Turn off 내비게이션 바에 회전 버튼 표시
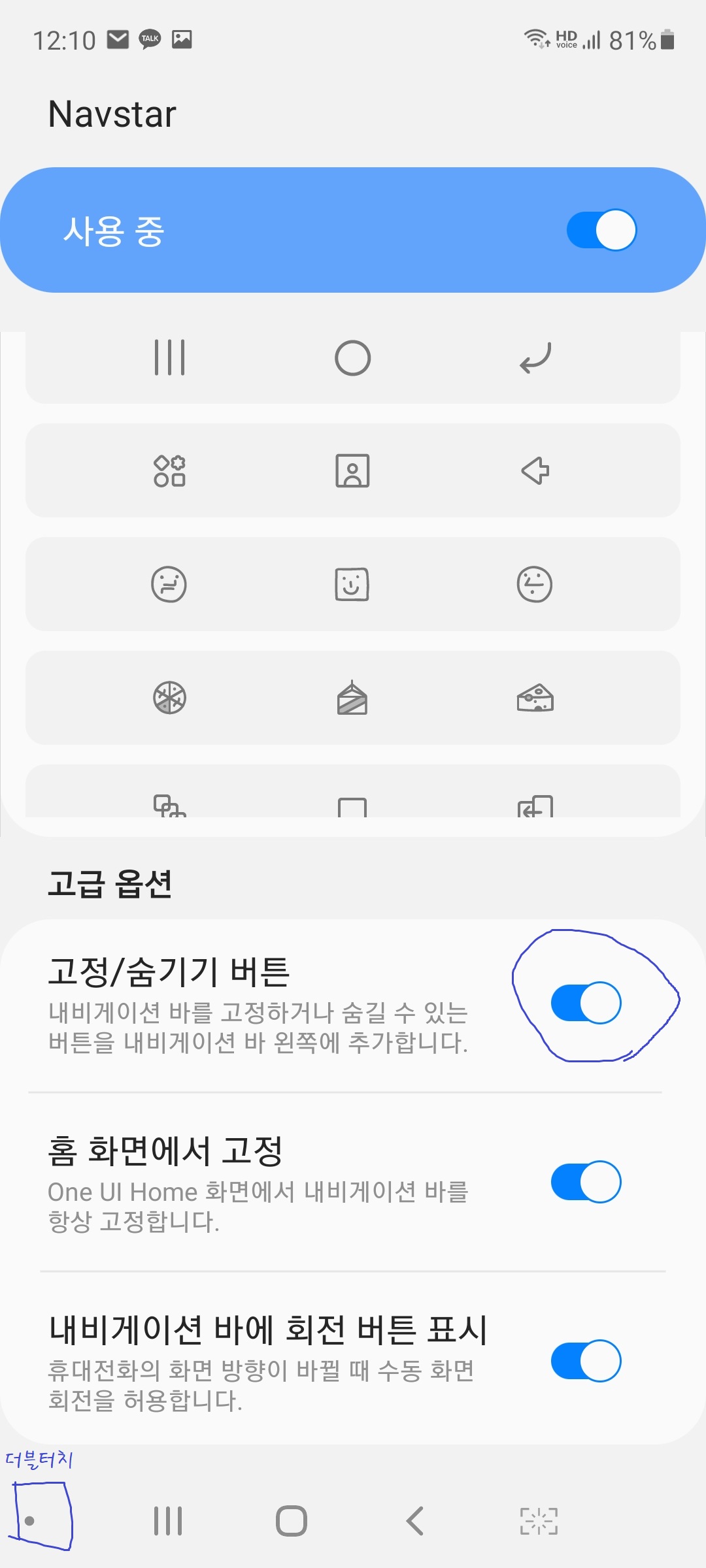 [586, 1360]
